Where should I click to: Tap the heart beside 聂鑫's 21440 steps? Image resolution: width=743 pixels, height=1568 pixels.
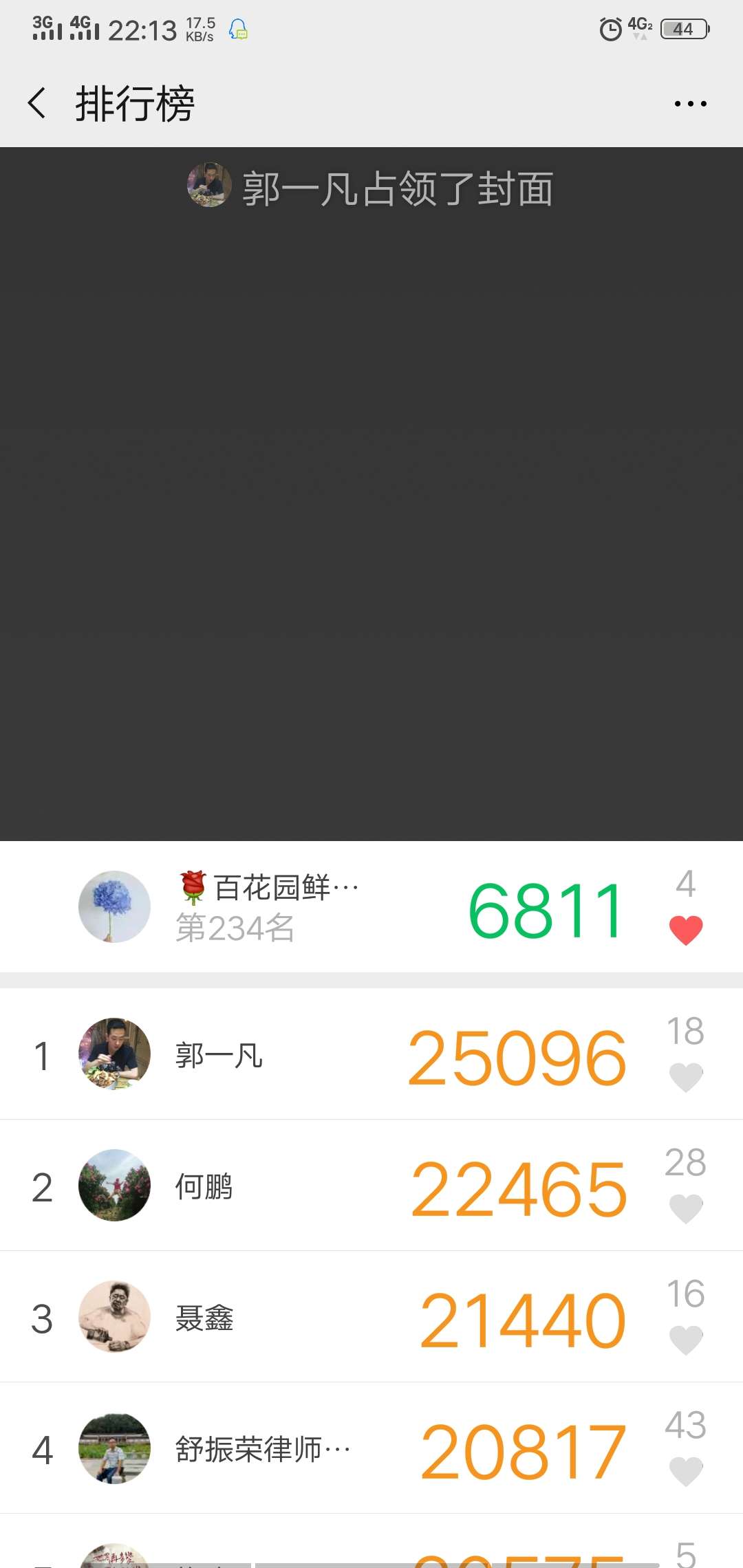[686, 1338]
